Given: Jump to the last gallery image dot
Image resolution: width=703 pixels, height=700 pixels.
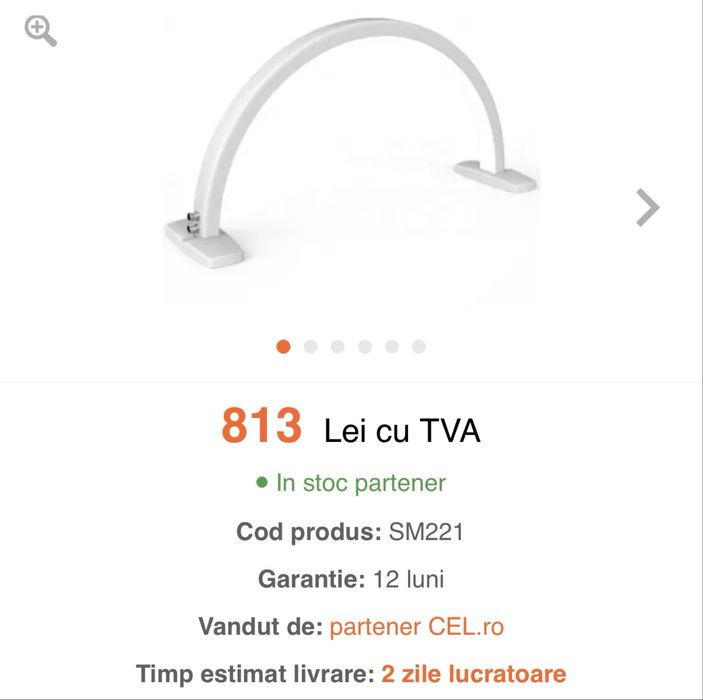Looking at the screenshot, I should 419,347.
